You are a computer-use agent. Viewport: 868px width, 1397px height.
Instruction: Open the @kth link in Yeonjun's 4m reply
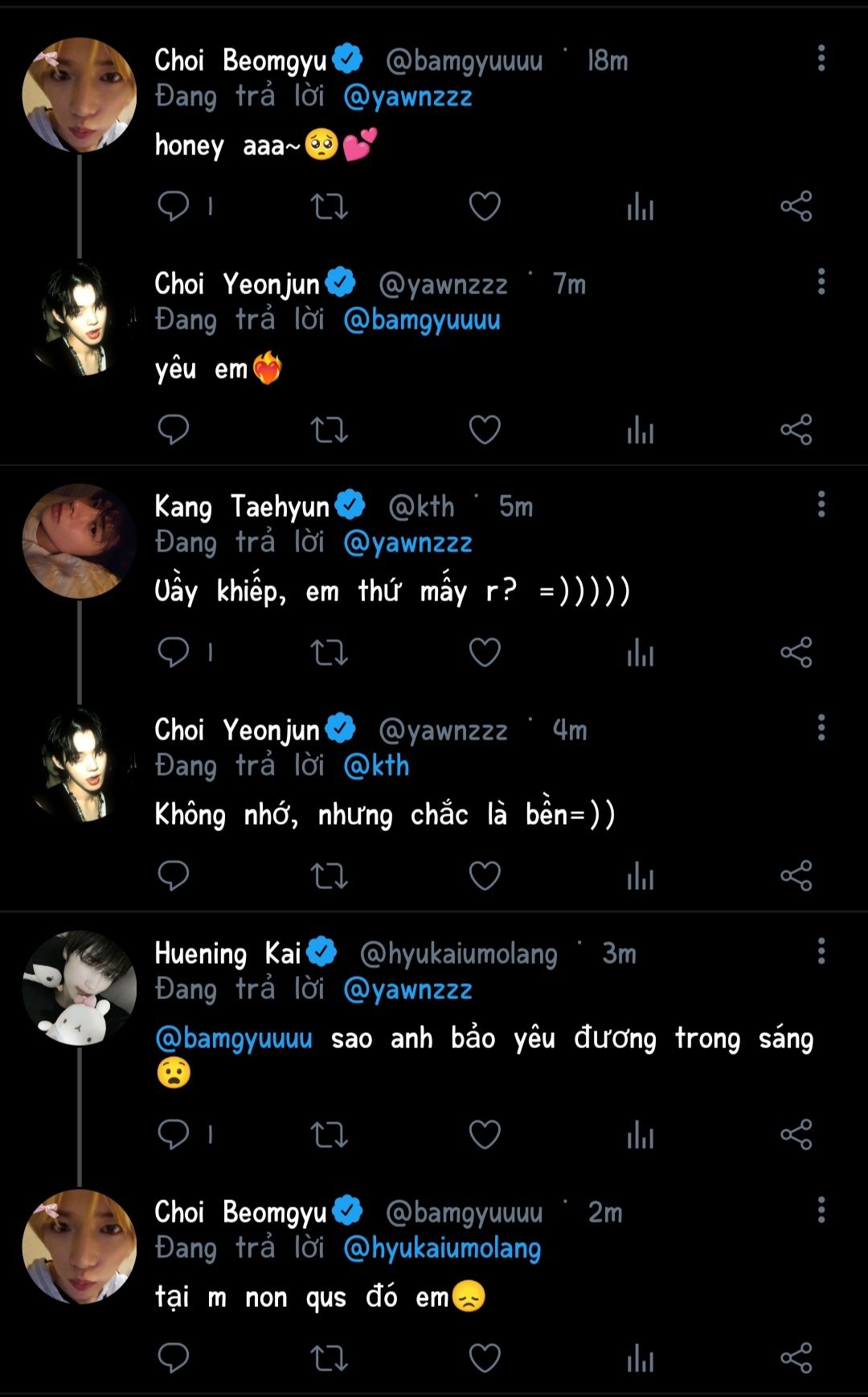[x=376, y=765]
